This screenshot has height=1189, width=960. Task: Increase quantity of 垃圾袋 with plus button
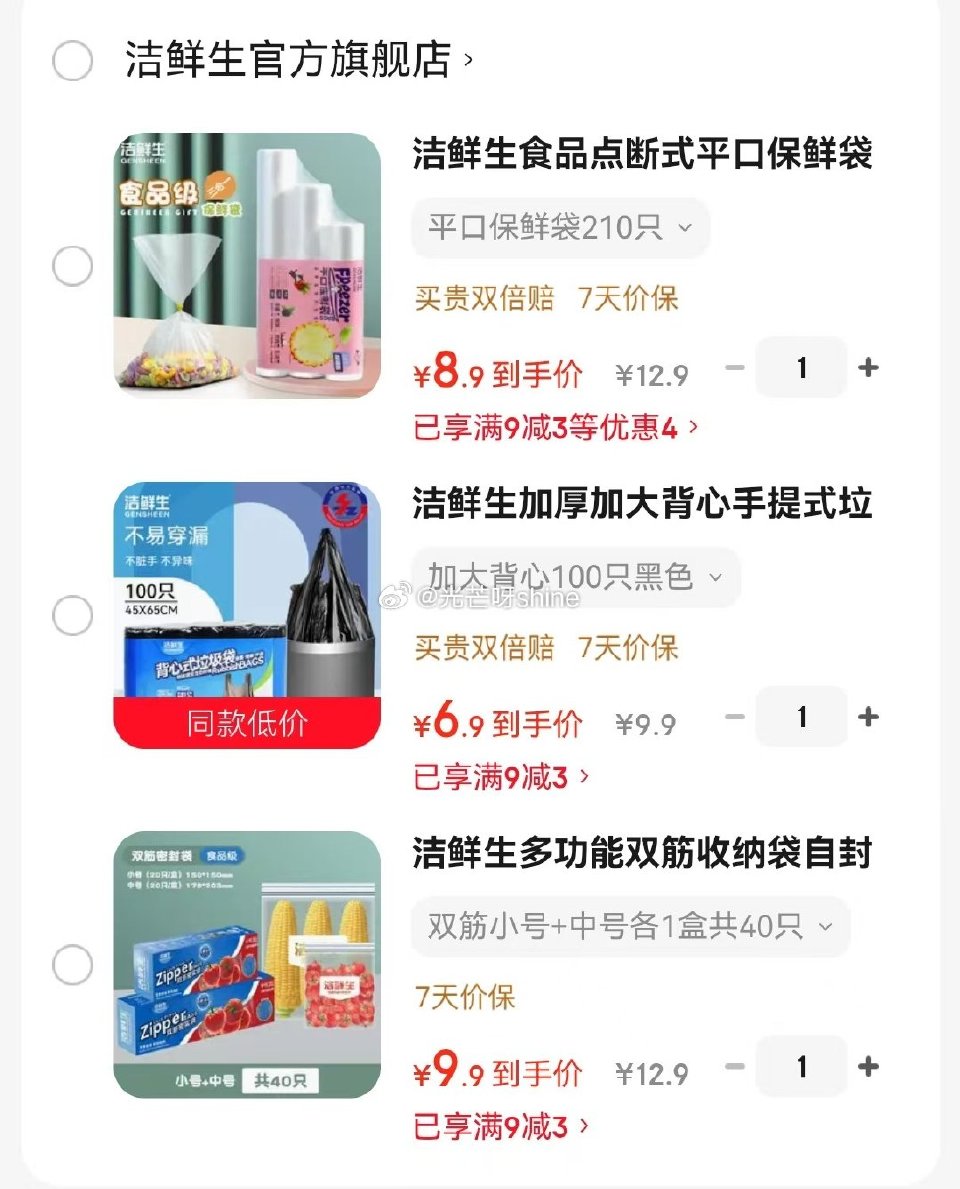click(x=869, y=717)
